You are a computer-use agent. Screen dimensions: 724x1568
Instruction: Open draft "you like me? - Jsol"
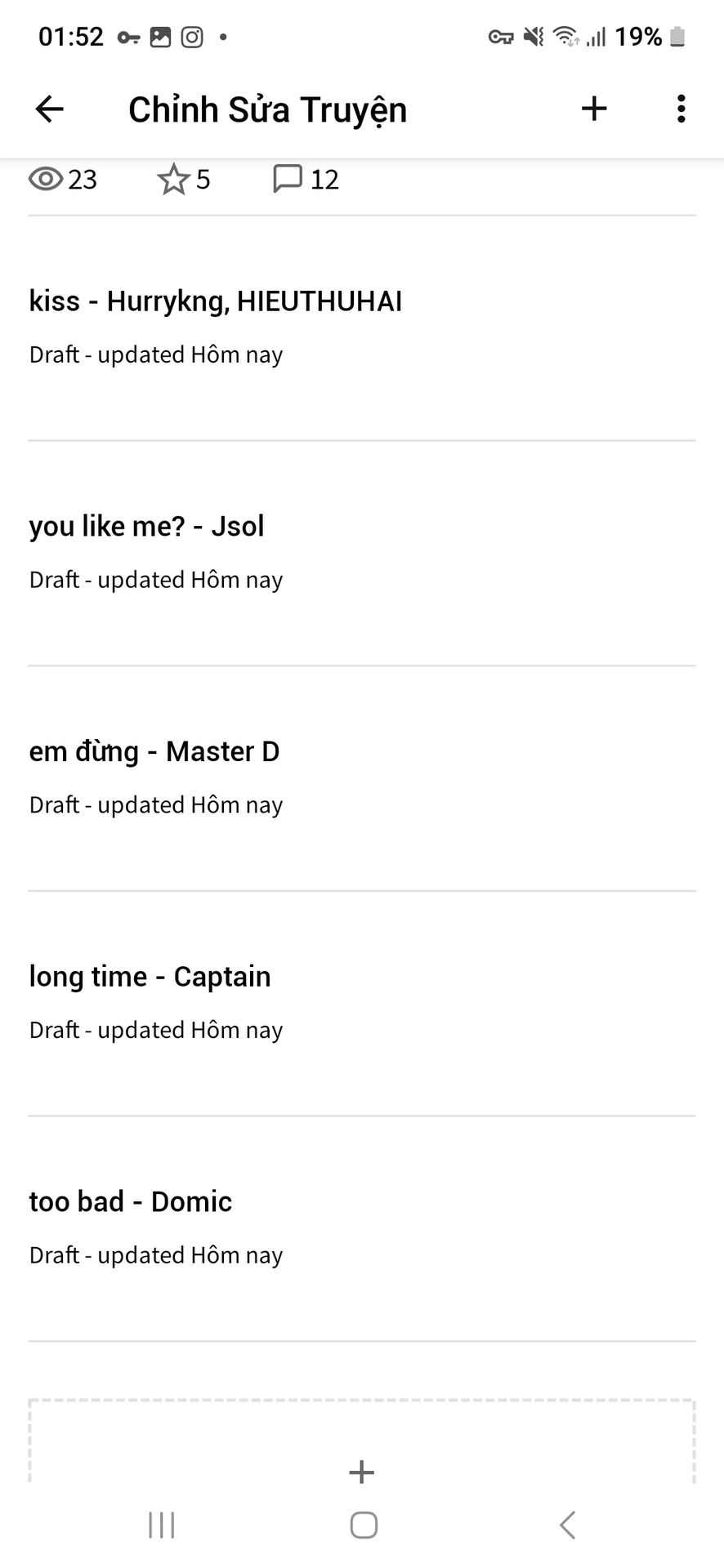click(362, 554)
